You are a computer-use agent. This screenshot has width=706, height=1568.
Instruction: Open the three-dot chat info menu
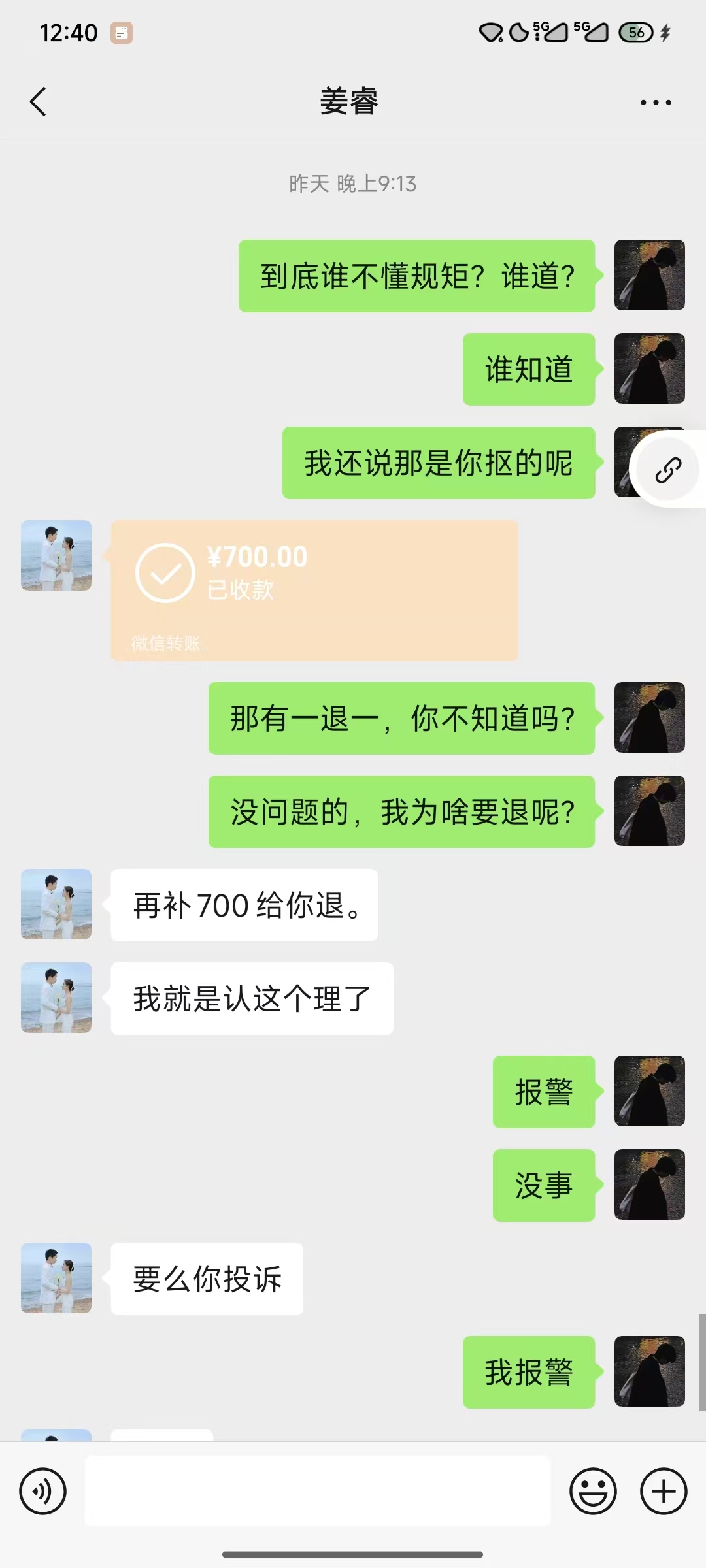[656, 103]
